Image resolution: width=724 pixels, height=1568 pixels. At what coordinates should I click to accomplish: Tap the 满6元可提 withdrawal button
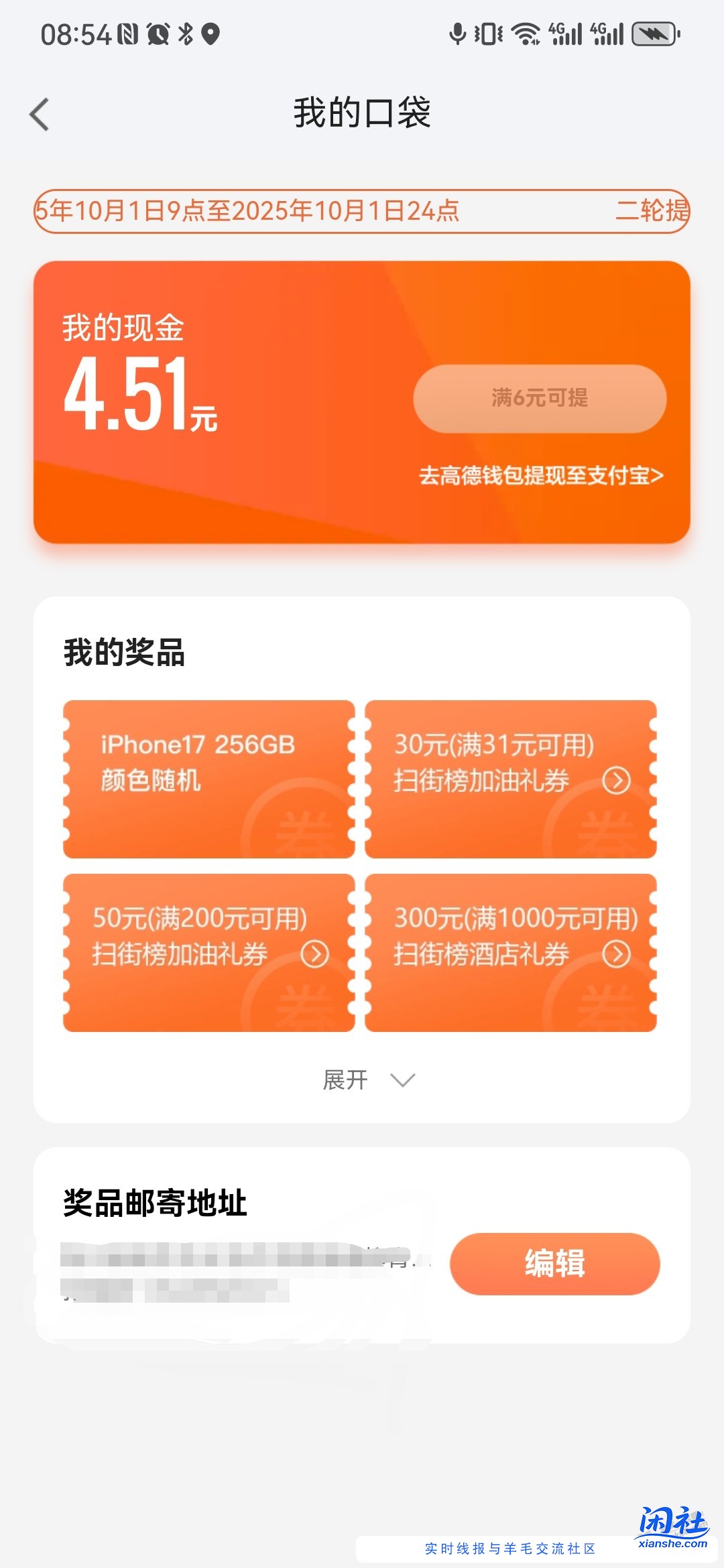538,398
